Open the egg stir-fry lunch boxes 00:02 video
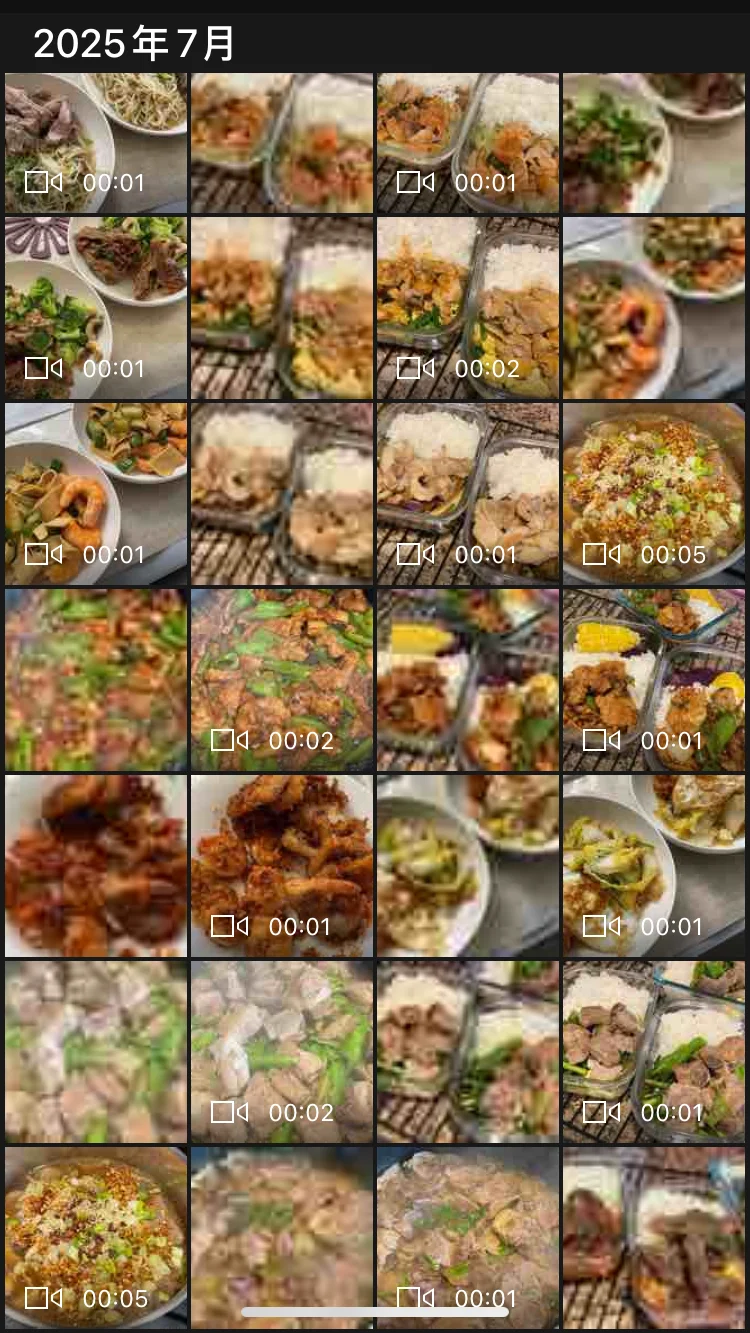 tap(467, 307)
